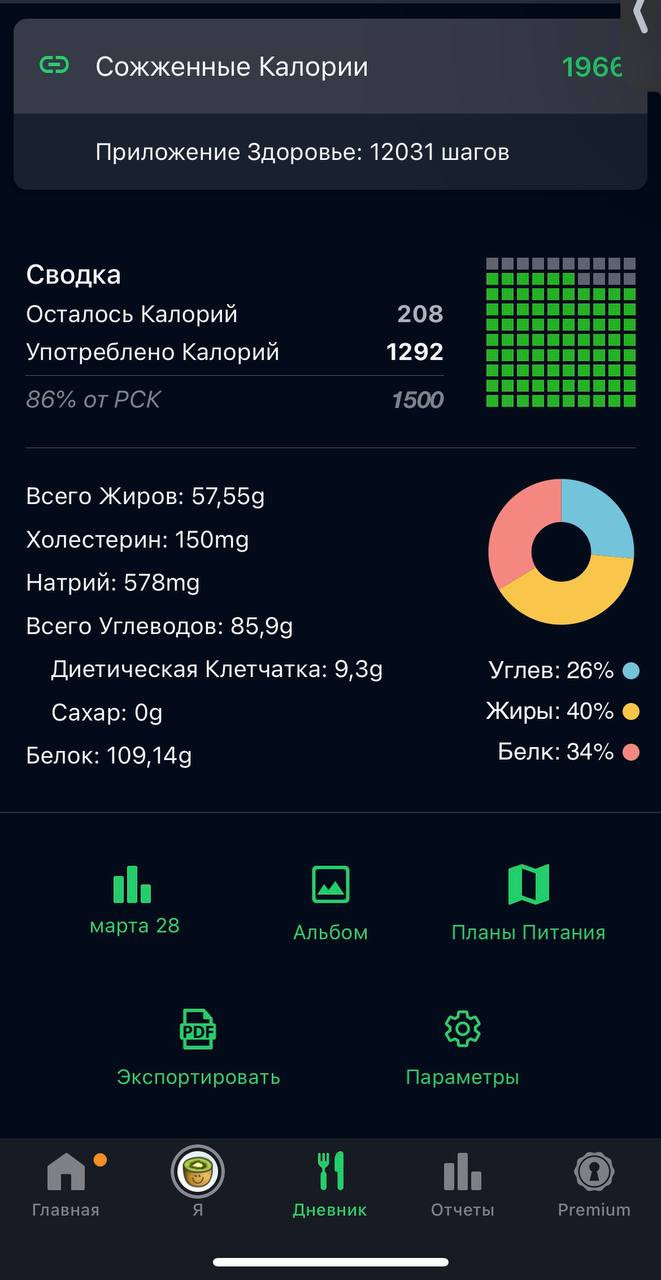The height and width of the screenshot is (1280, 661).
Task: Open Планы Питания meal plans
Action: coord(528,903)
